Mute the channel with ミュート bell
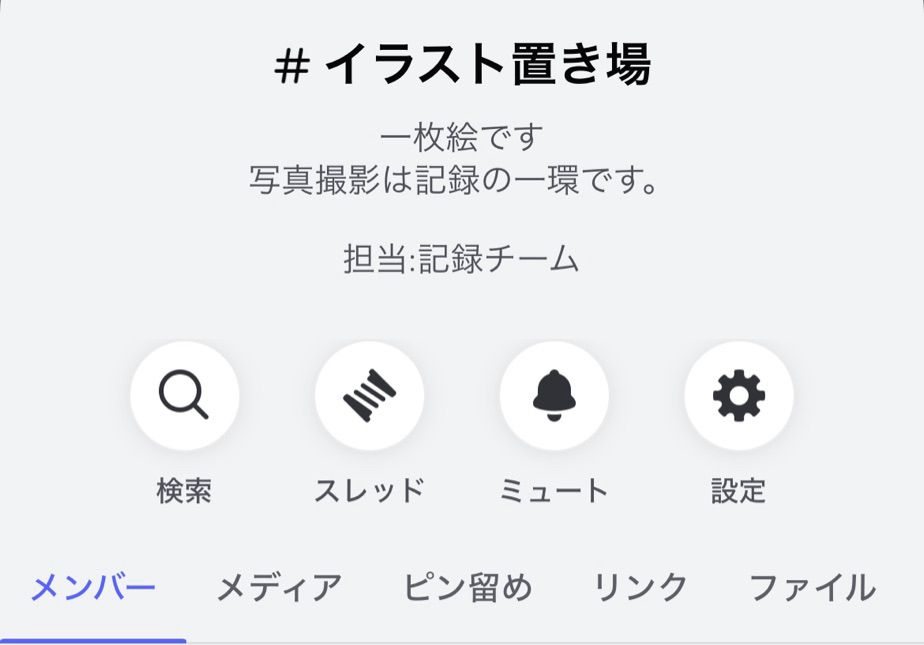The height and width of the screenshot is (645, 924). tap(554, 395)
